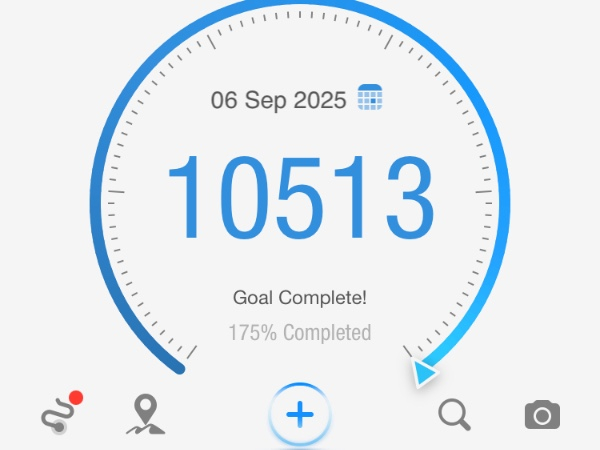
Task: Open the map location pin
Action: 147,414
